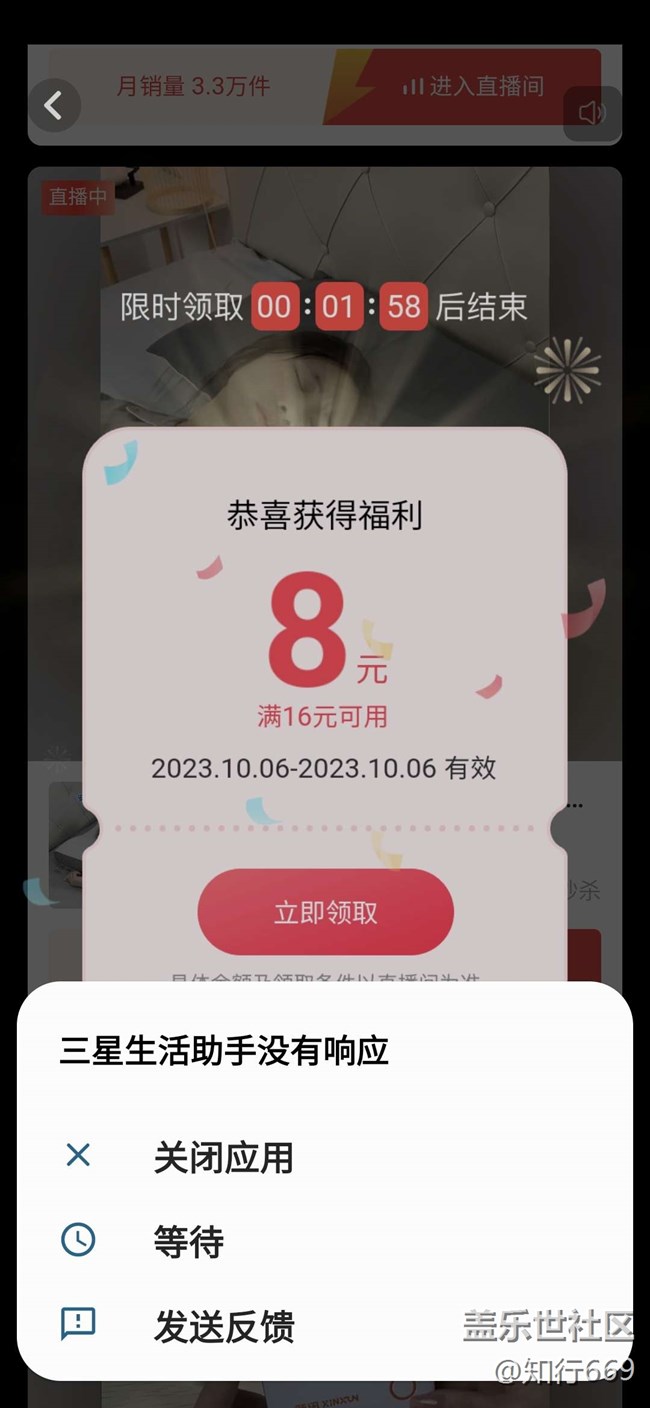The width and height of the screenshot is (650, 1408).
Task: Toggle the sound speaker icon
Action: pos(591,113)
